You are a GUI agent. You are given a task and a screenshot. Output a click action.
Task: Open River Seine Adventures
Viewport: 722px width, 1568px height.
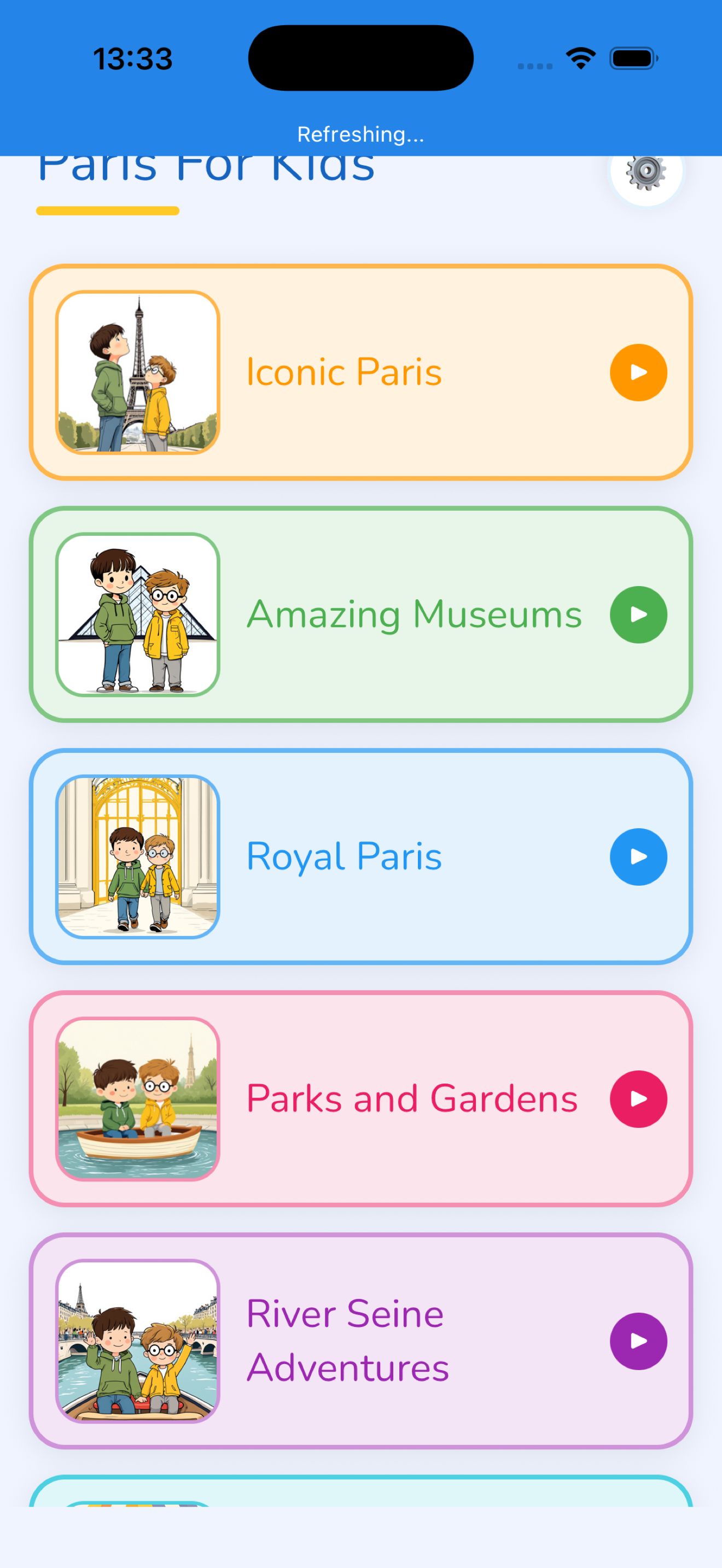pyautogui.click(x=347, y=1341)
